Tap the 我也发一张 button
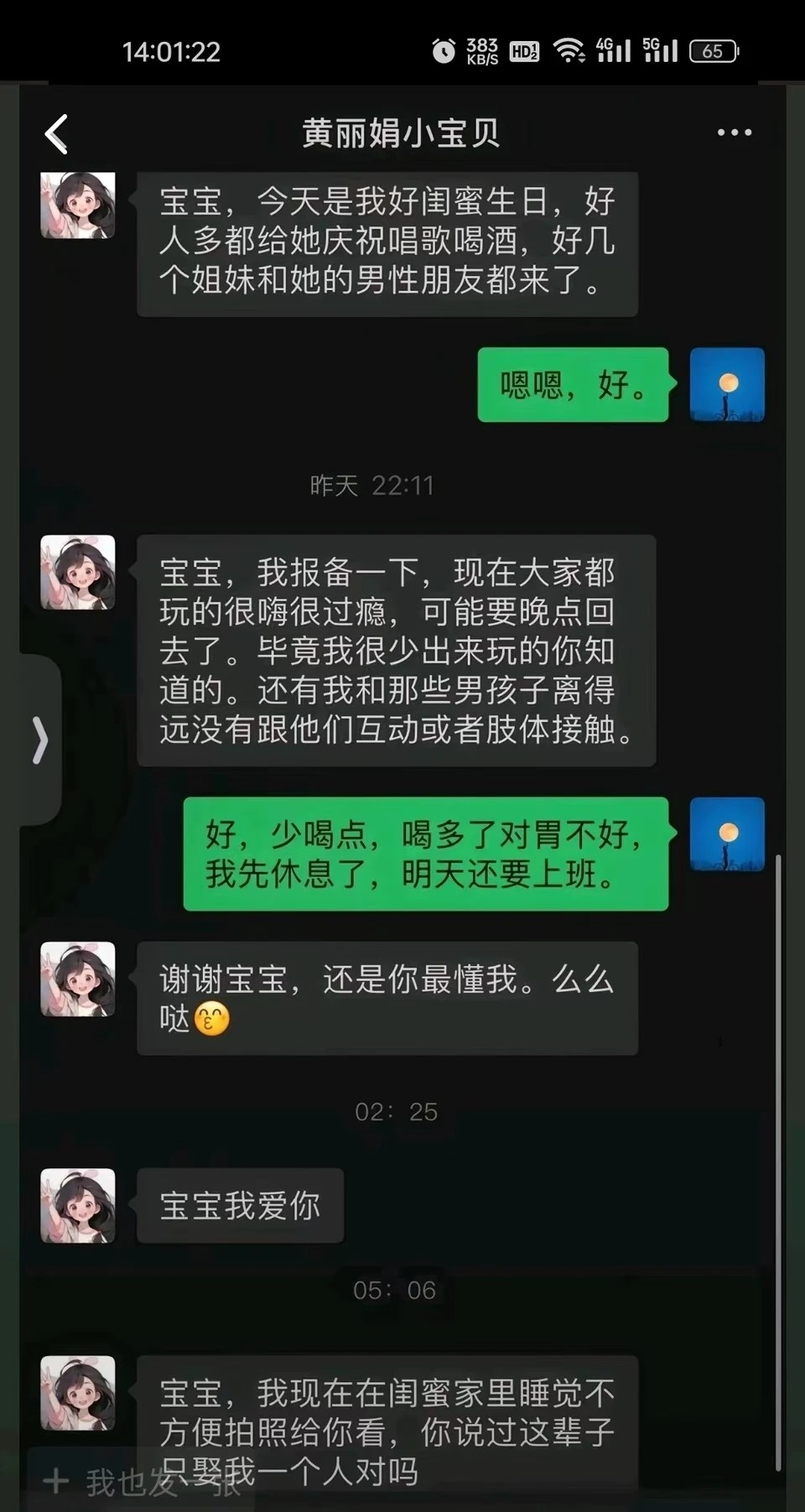The image size is (805, 1512). point(143,1481)
